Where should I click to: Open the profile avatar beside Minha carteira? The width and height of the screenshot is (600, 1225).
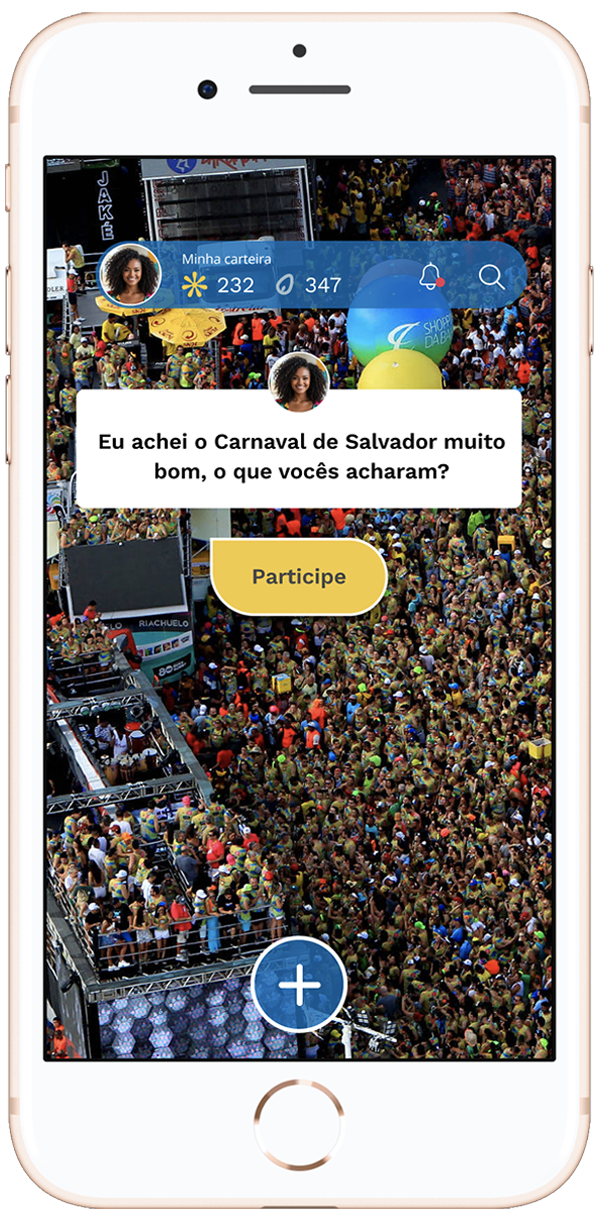(x=130, y=272)
